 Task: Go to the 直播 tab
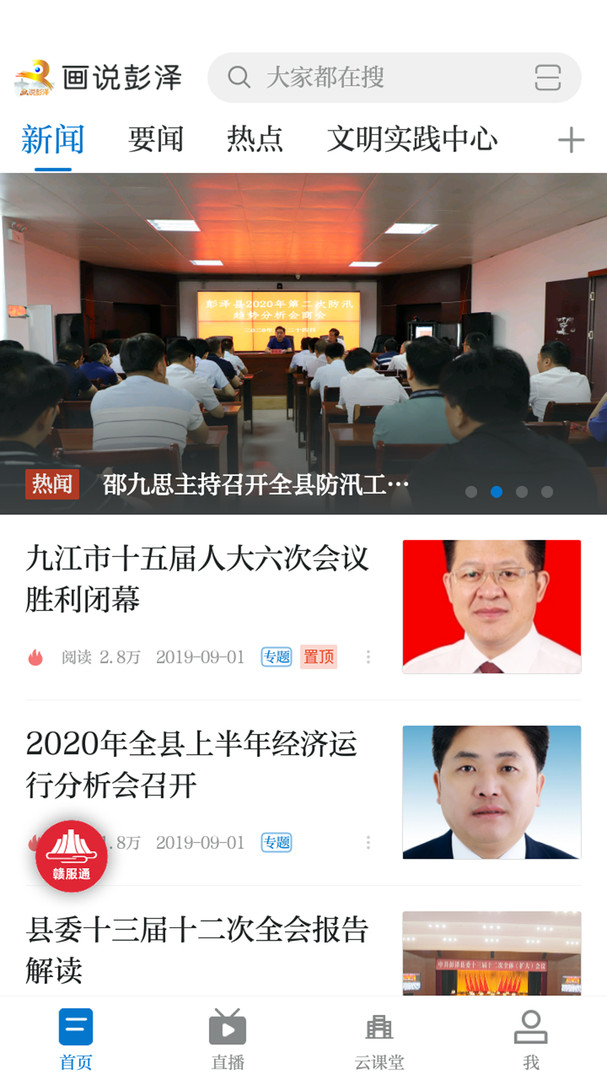228,1038
